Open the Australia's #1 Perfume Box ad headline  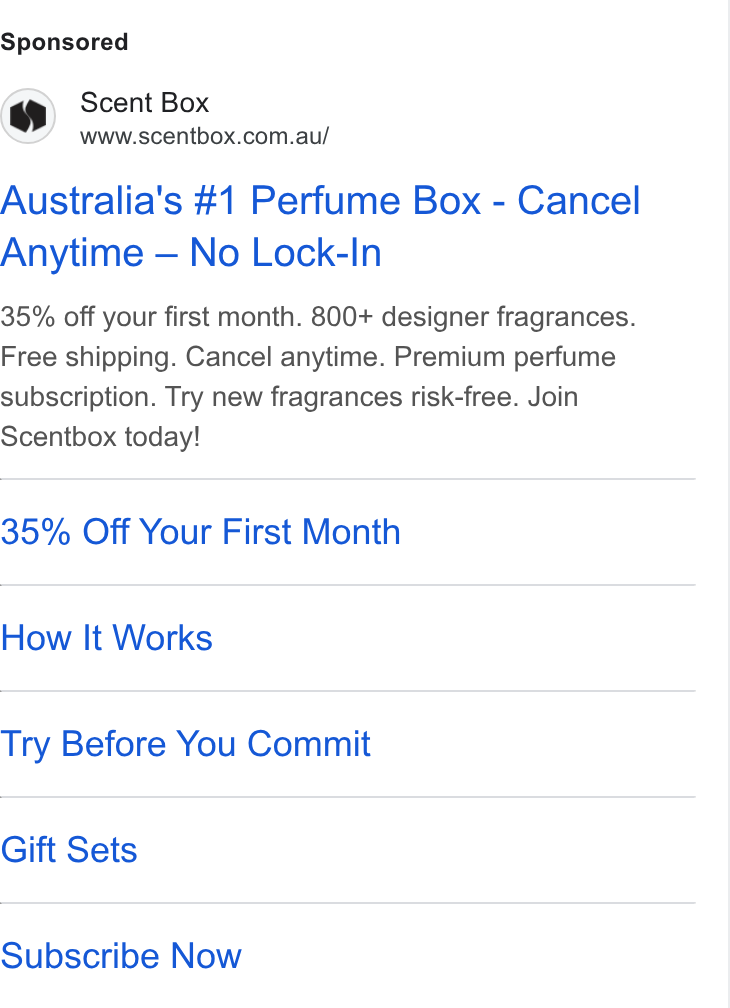pyautogui.click(x=320, y=226)
